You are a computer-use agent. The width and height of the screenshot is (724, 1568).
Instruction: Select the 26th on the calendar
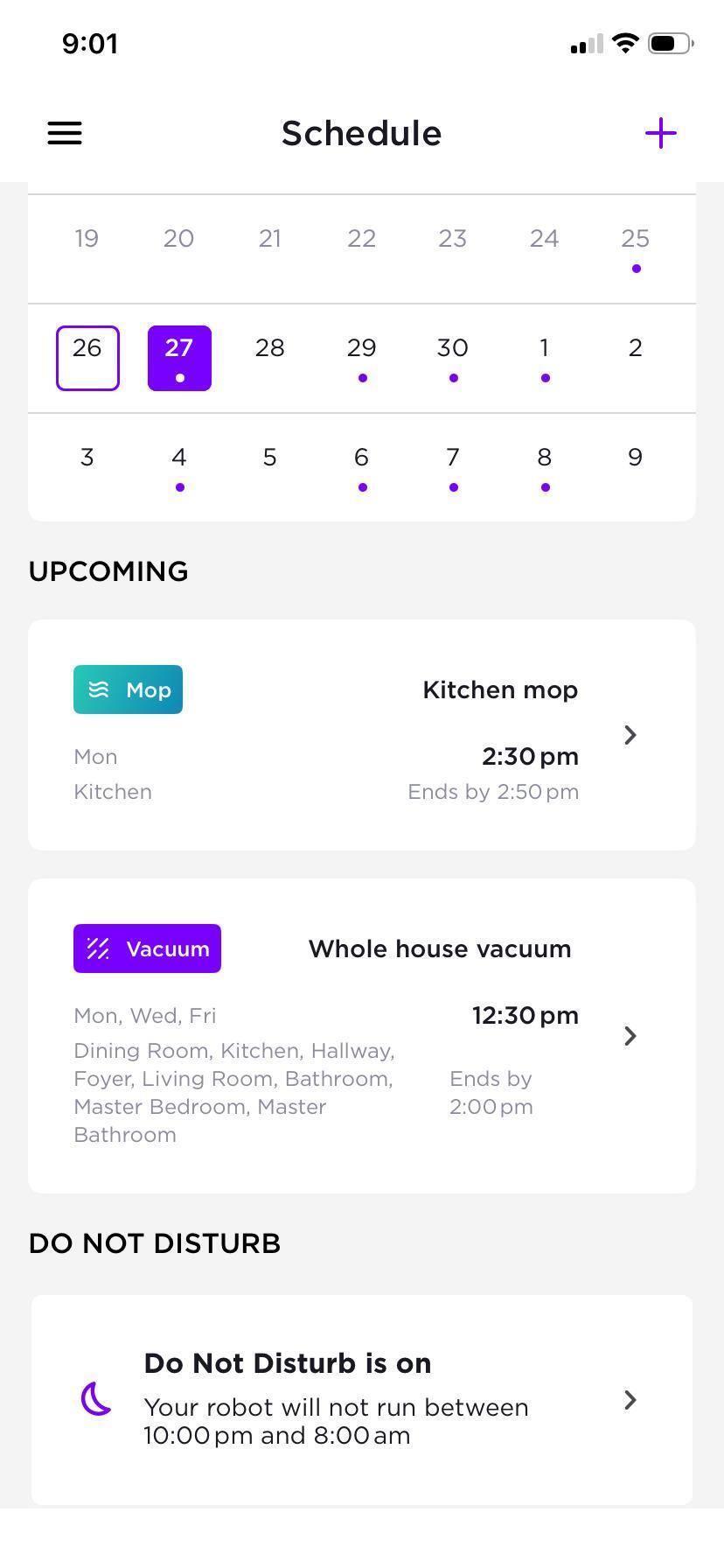point(87,357)
